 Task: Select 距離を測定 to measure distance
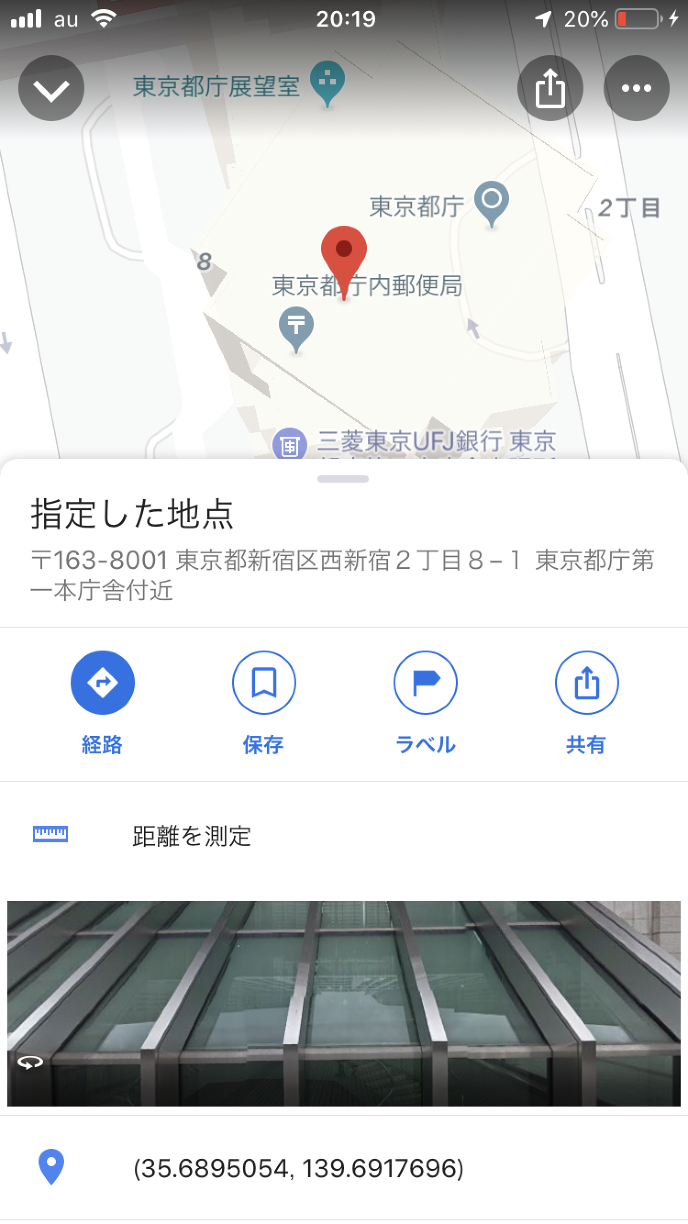192,836
